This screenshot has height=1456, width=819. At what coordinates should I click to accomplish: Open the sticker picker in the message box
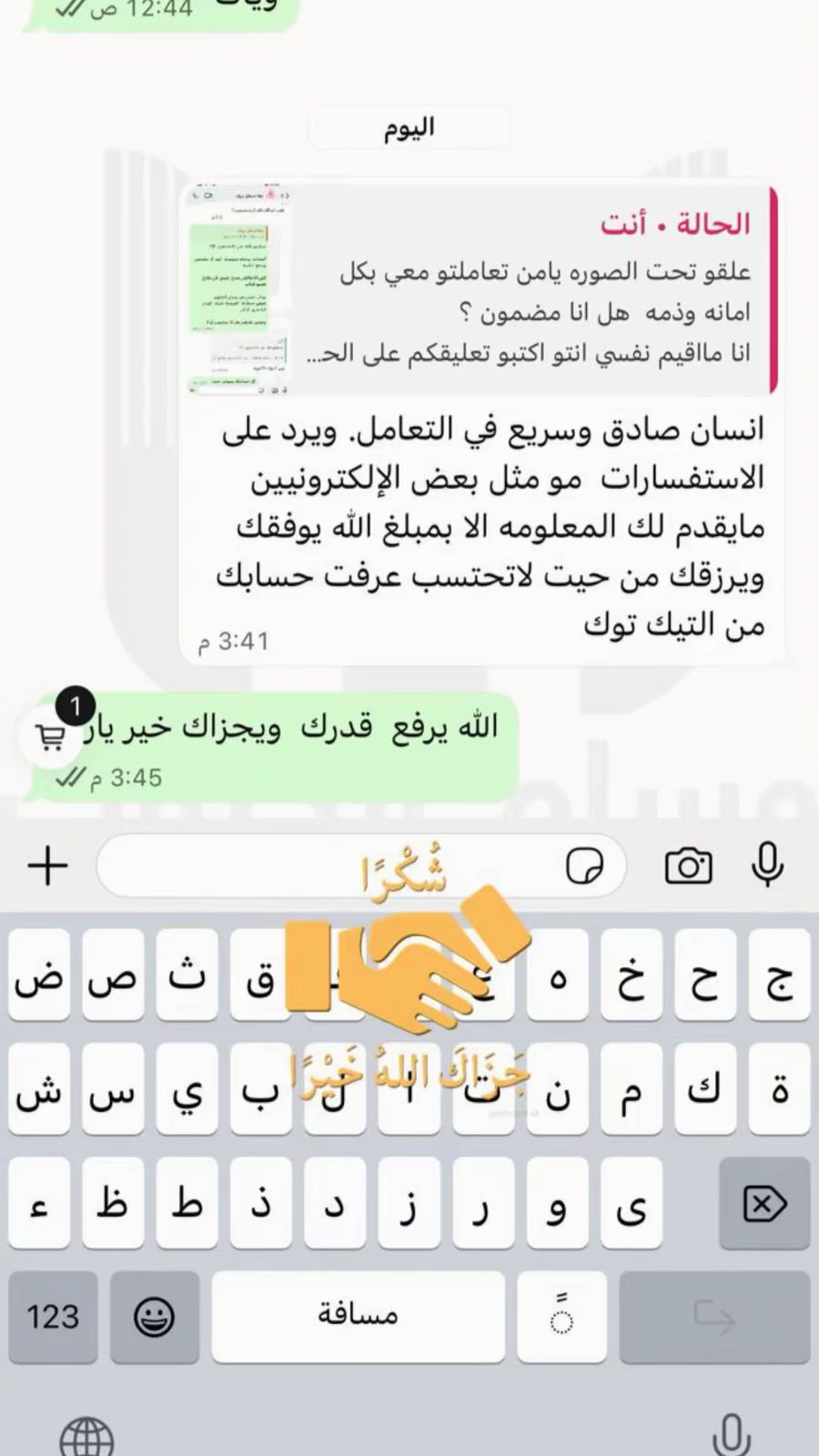584,865
